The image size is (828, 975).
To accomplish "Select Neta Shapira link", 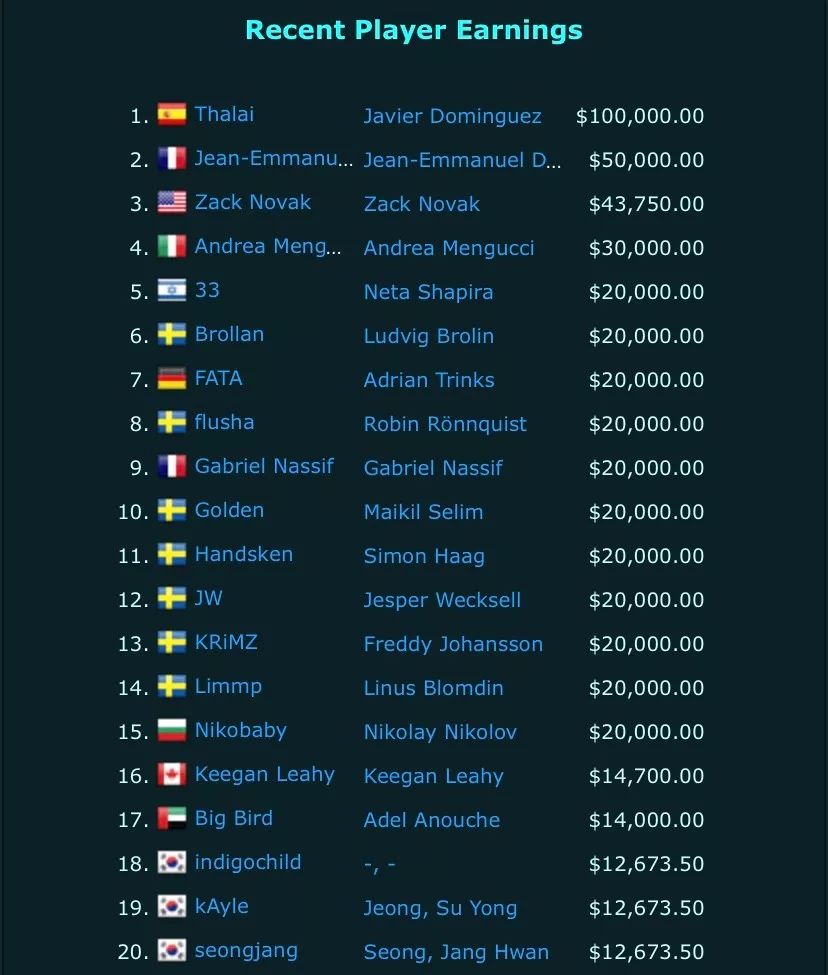I will [428, 292].
